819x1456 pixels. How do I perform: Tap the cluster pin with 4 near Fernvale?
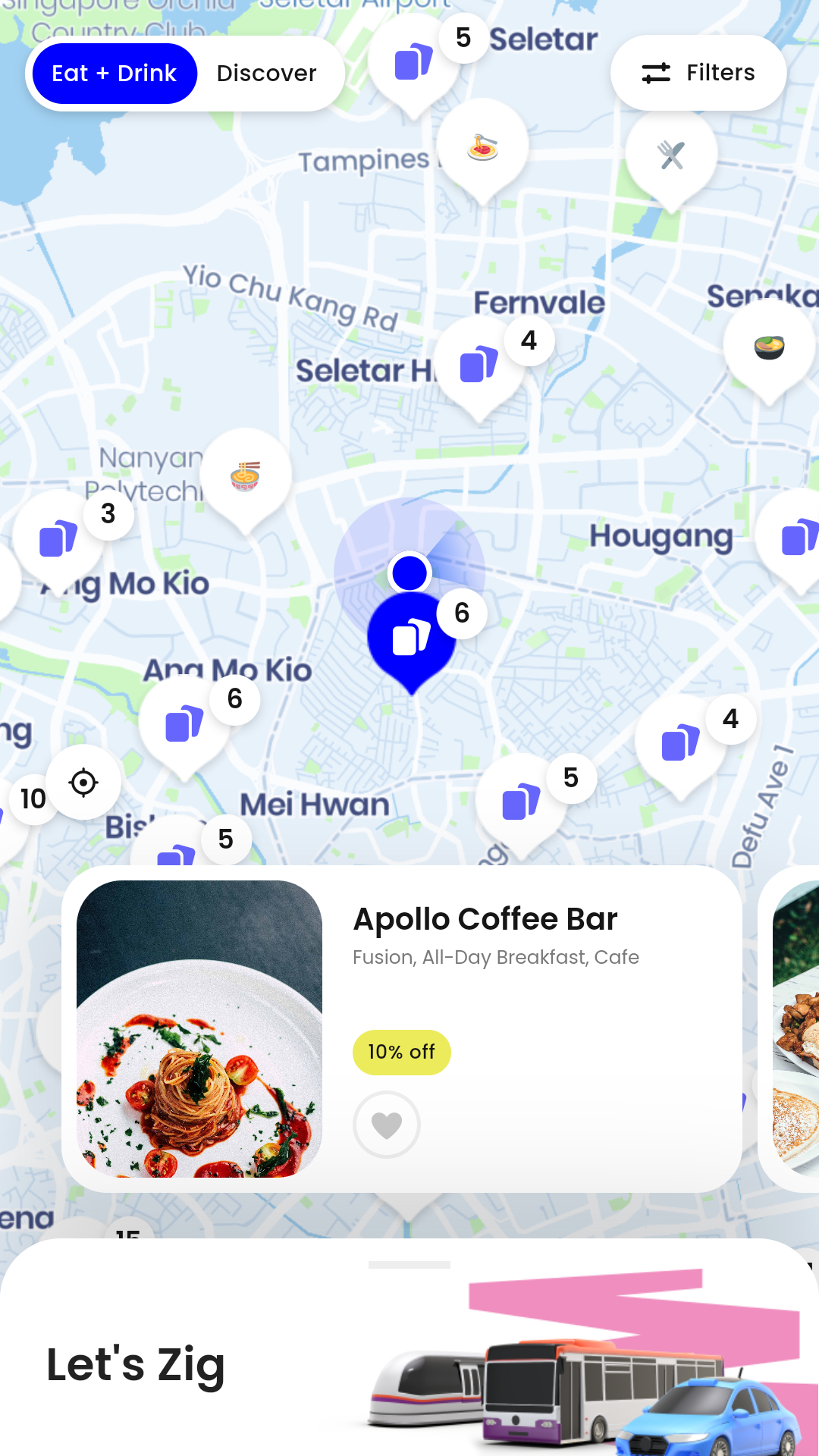[479, 364]
